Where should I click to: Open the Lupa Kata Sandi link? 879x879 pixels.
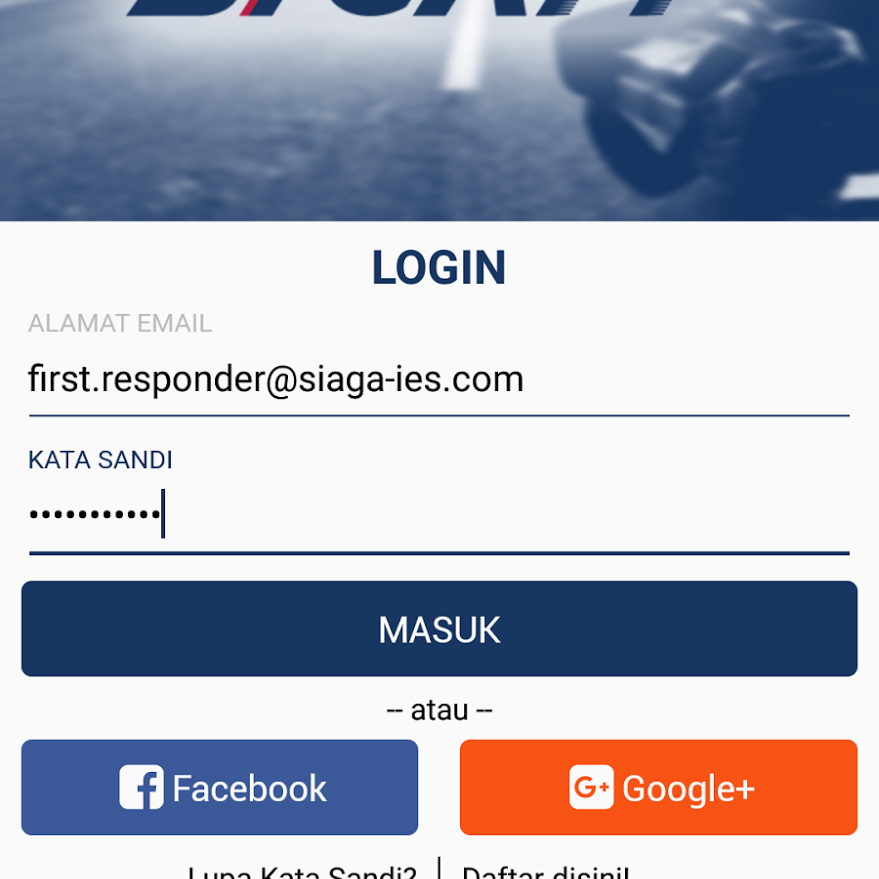click(x=302, y=871)
